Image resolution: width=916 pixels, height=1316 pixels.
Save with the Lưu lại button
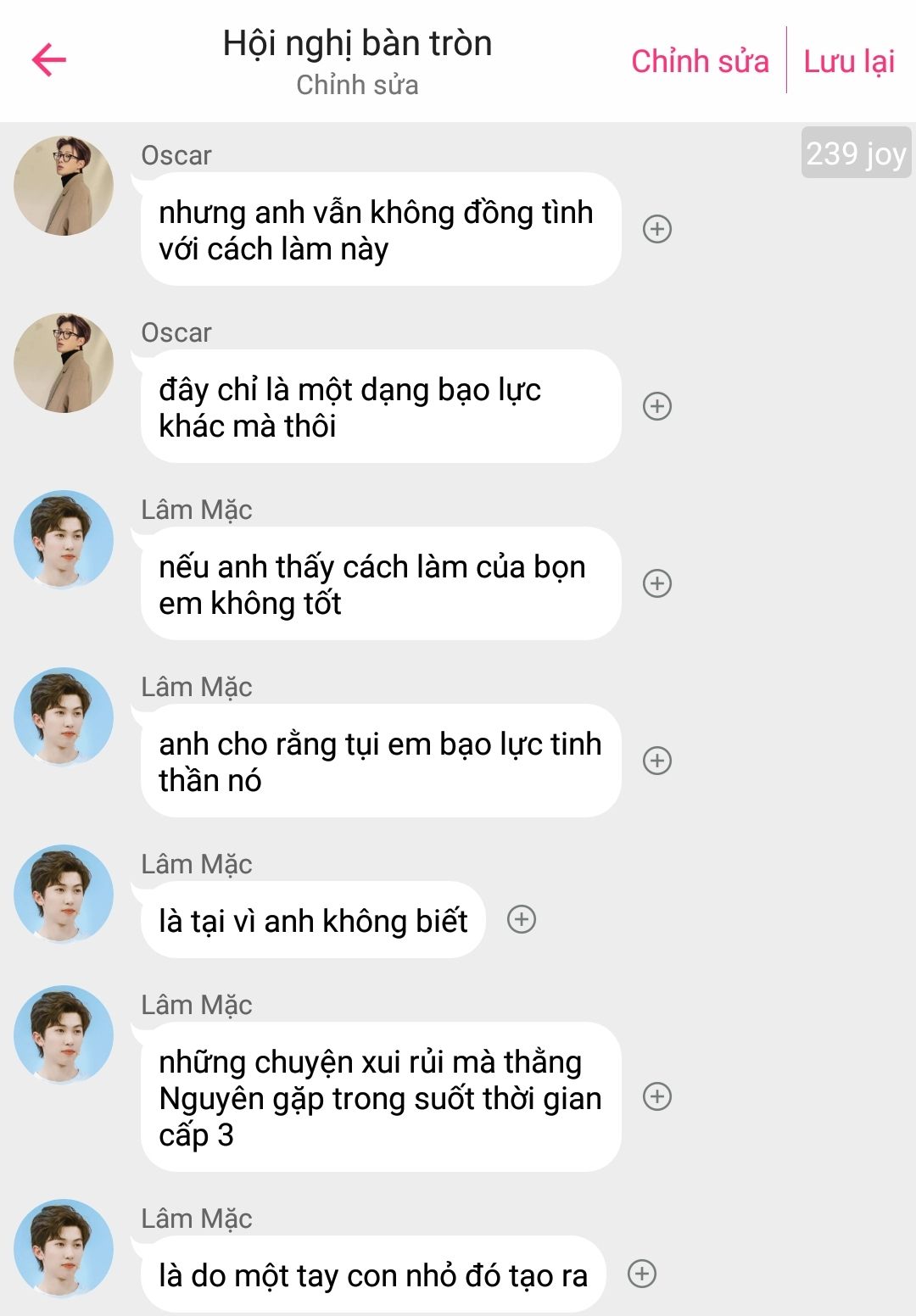[849, 61]
